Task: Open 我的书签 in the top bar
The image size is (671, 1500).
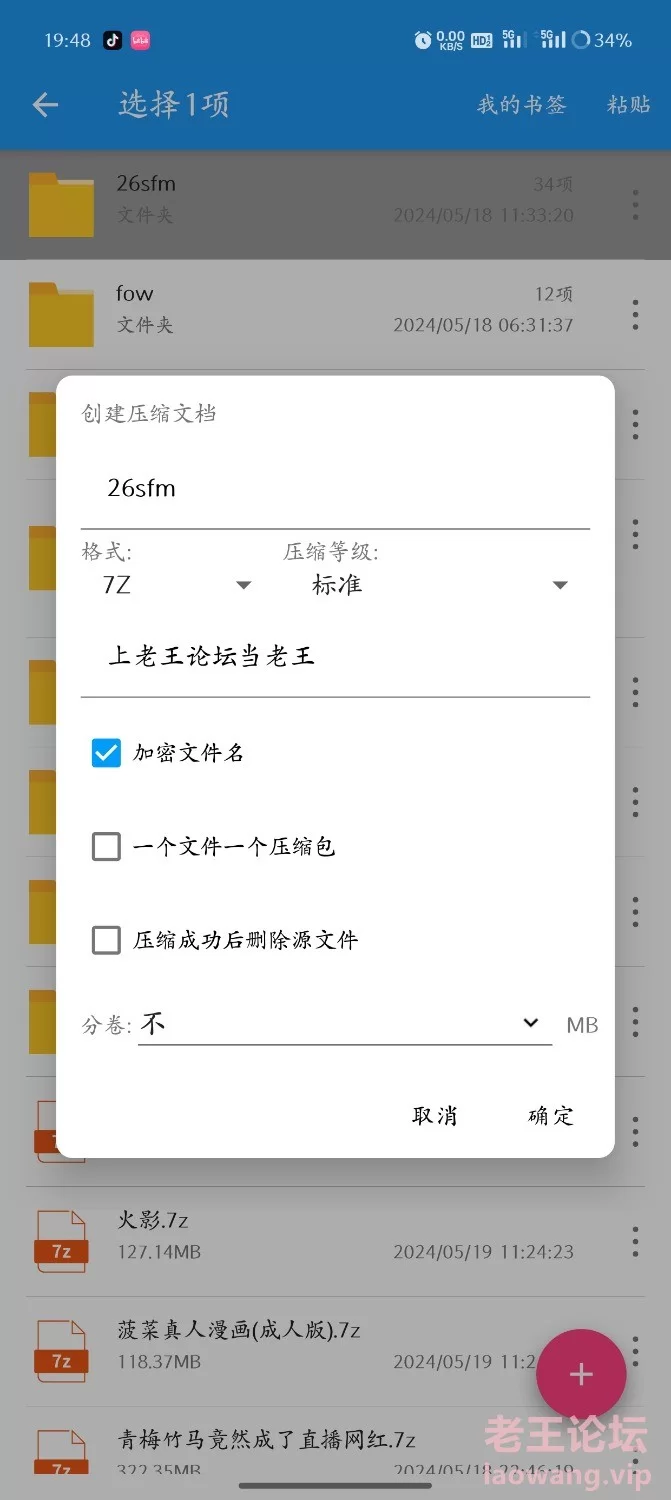Action: tap(521, 104)
